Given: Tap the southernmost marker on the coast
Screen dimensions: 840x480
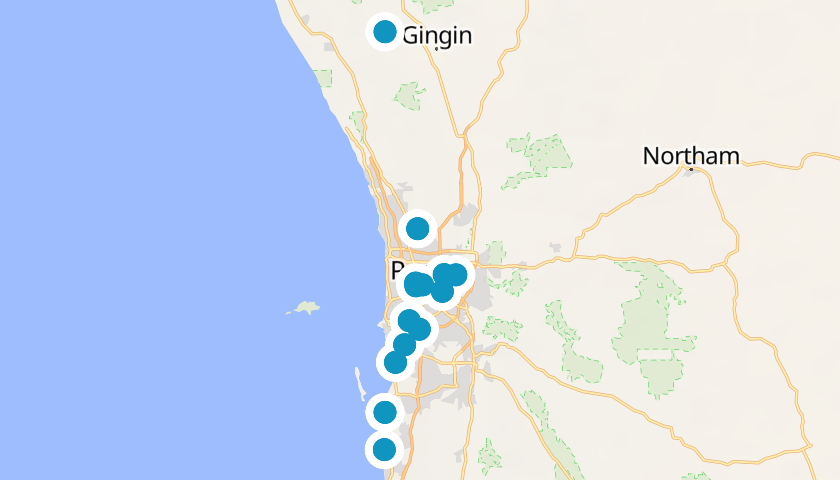Looking at the screenshot, I should pyautogui.click(x=384, y=449).
